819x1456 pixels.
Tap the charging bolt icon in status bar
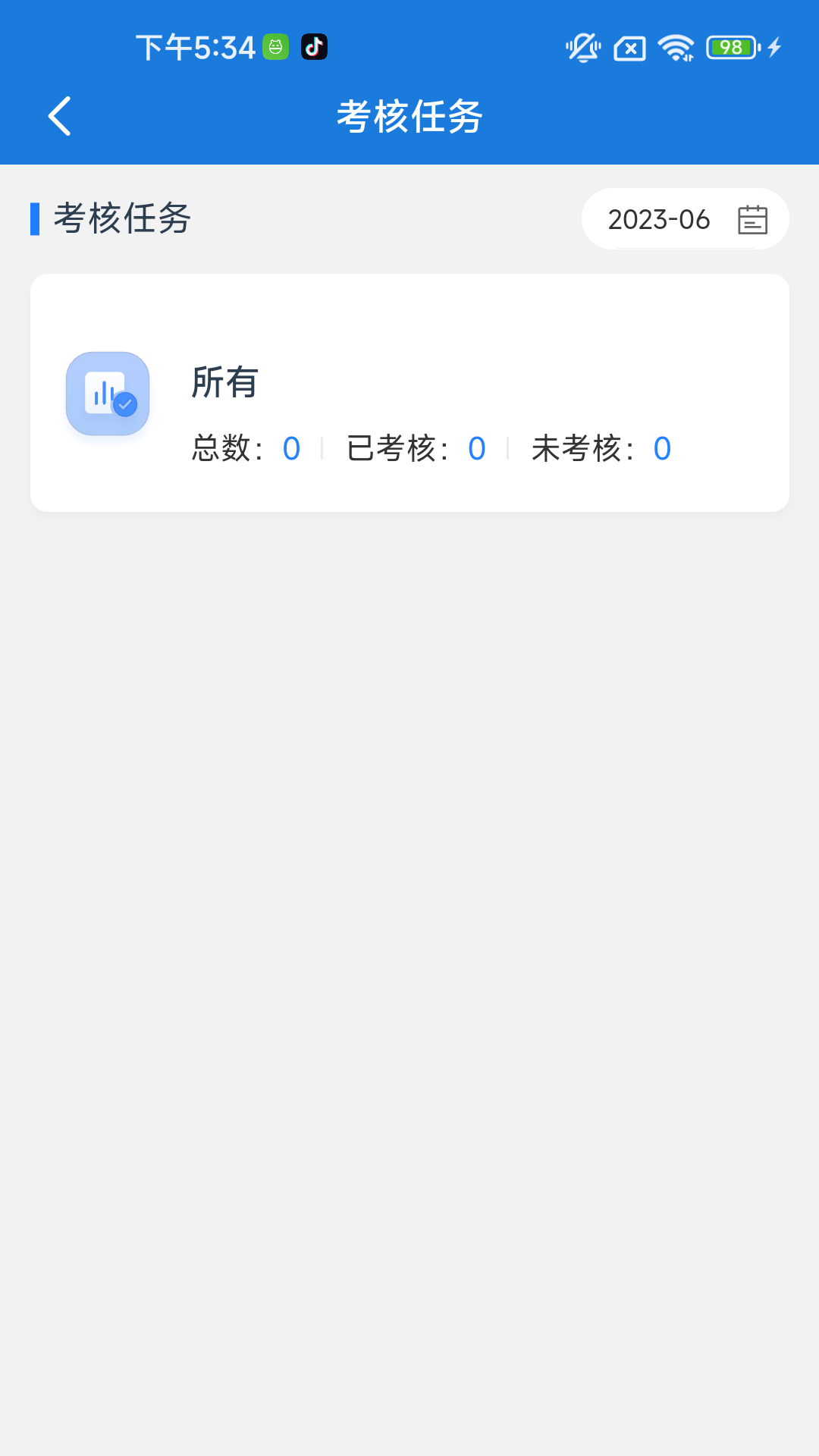pos(774,47)
